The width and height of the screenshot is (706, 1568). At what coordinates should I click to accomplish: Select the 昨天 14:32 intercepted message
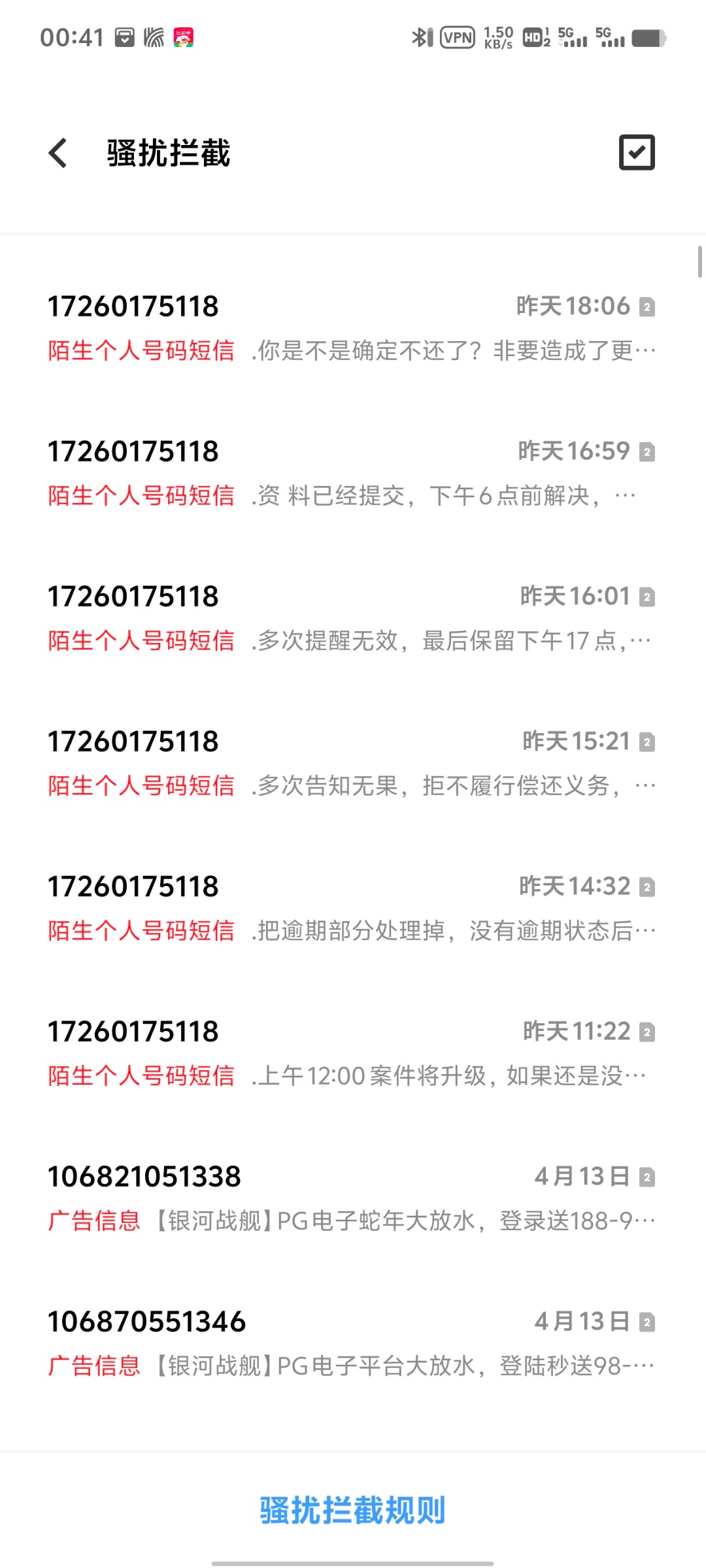coord(352,908)
